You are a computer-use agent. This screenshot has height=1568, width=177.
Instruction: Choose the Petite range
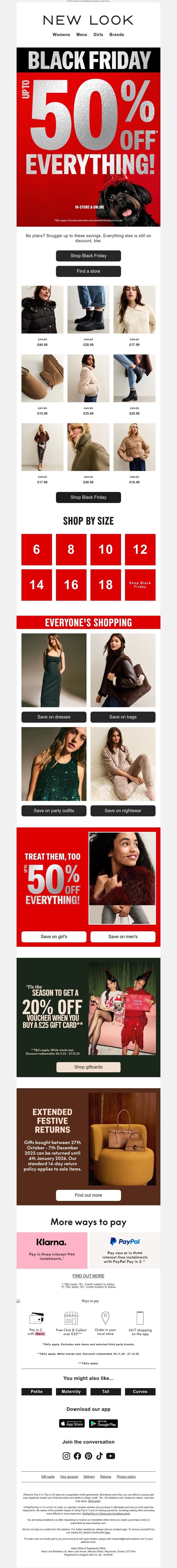(37, 1391)
